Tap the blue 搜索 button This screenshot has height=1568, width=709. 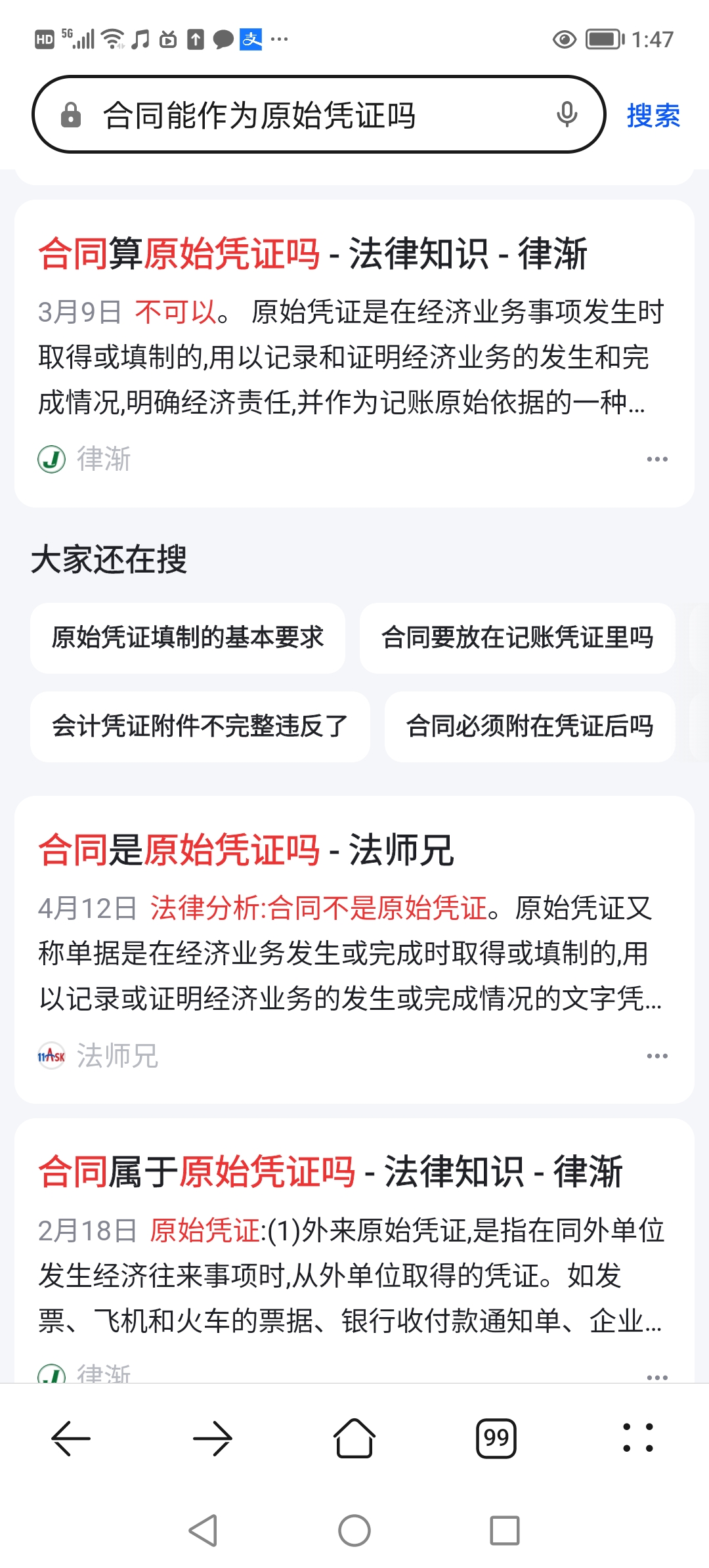point(653,116)
